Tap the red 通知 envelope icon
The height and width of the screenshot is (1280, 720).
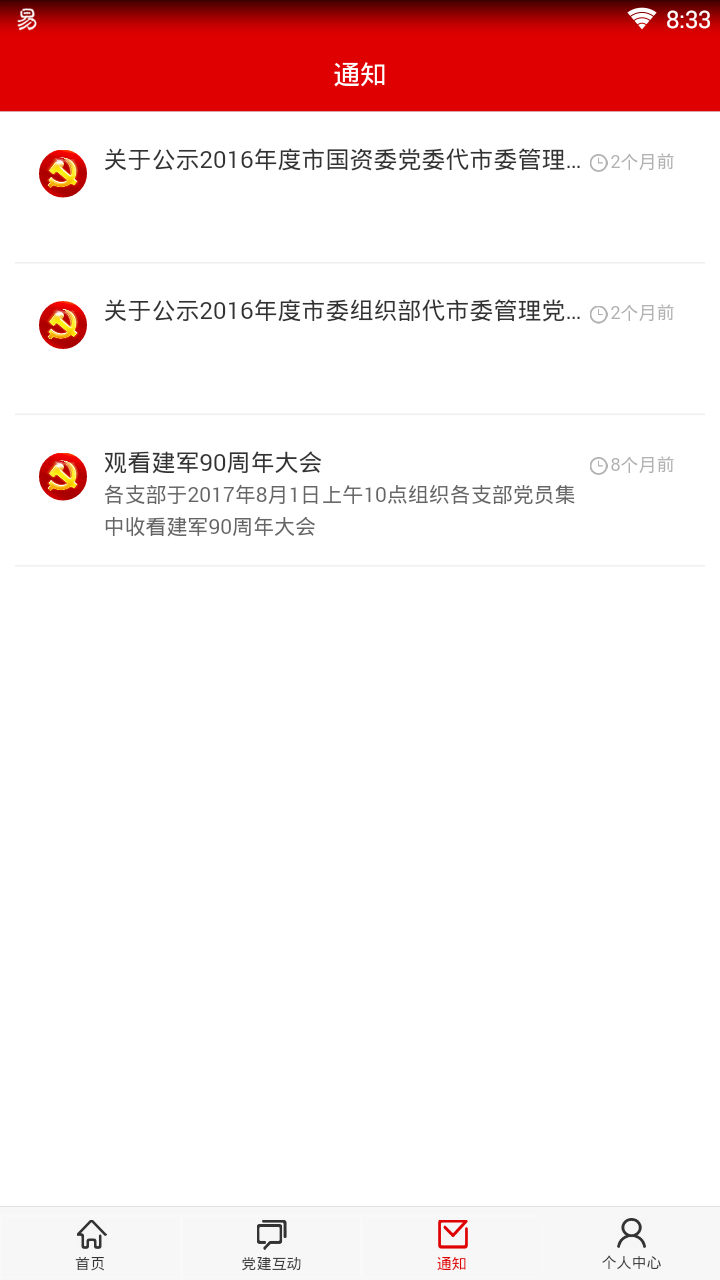[451, 1231]
